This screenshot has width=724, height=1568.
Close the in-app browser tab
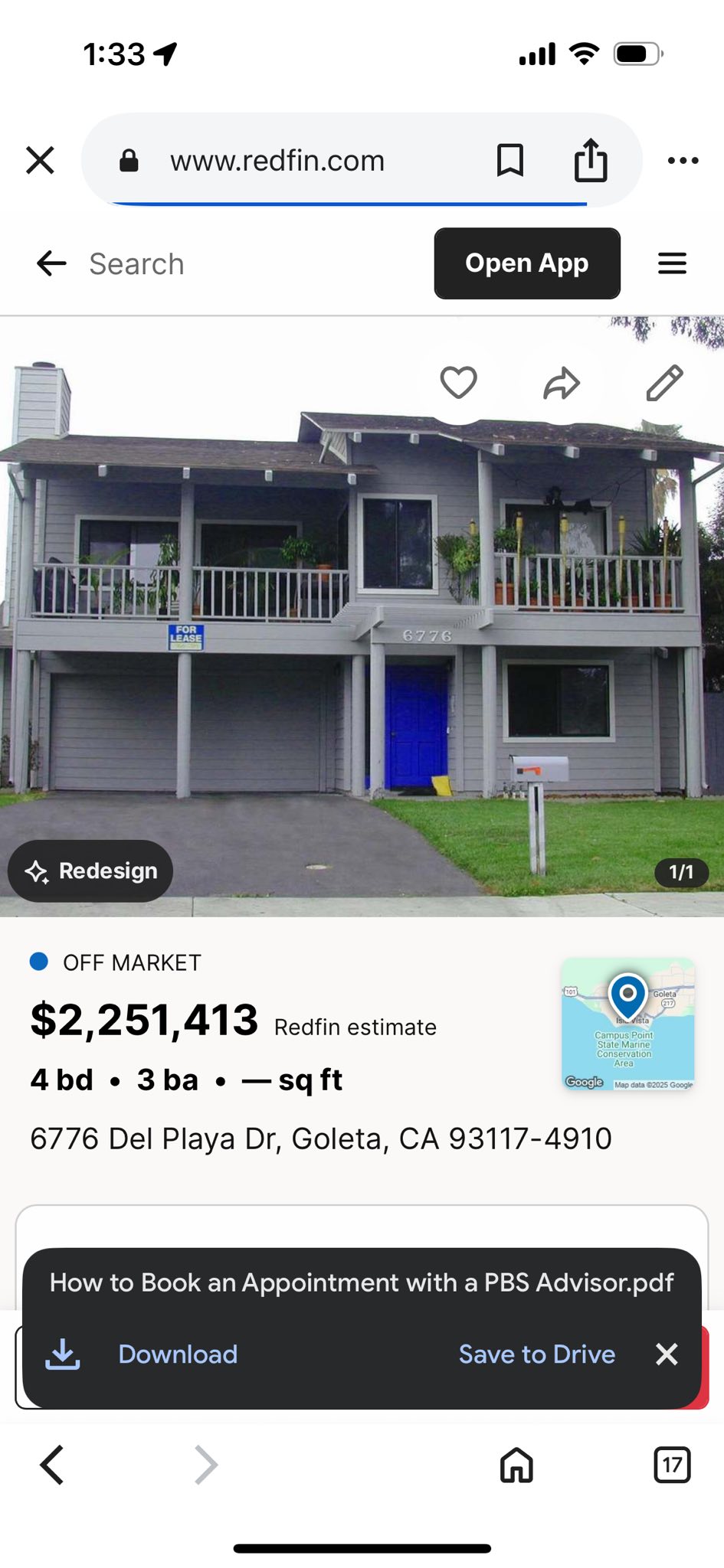40,161
